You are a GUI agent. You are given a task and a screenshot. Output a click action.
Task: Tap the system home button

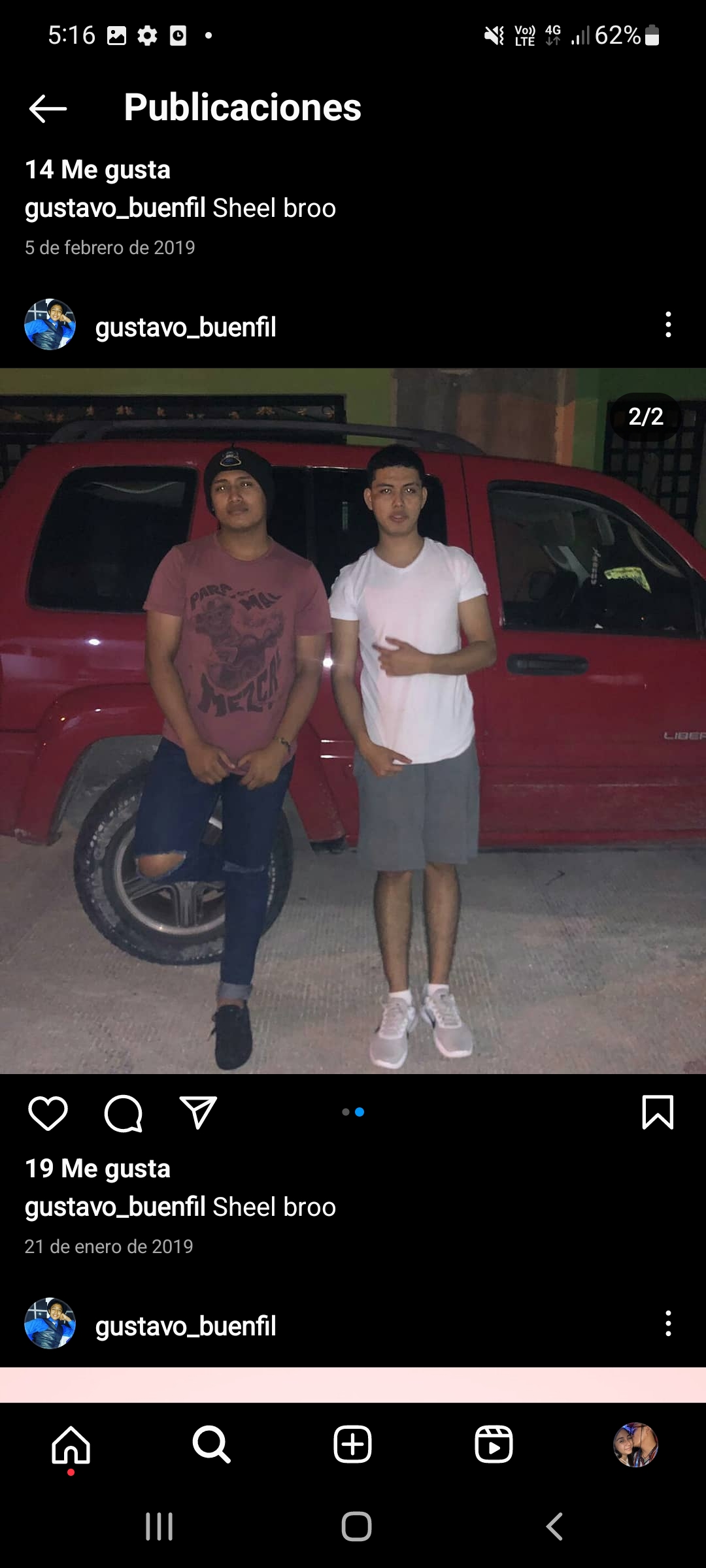coord(356,1527)
